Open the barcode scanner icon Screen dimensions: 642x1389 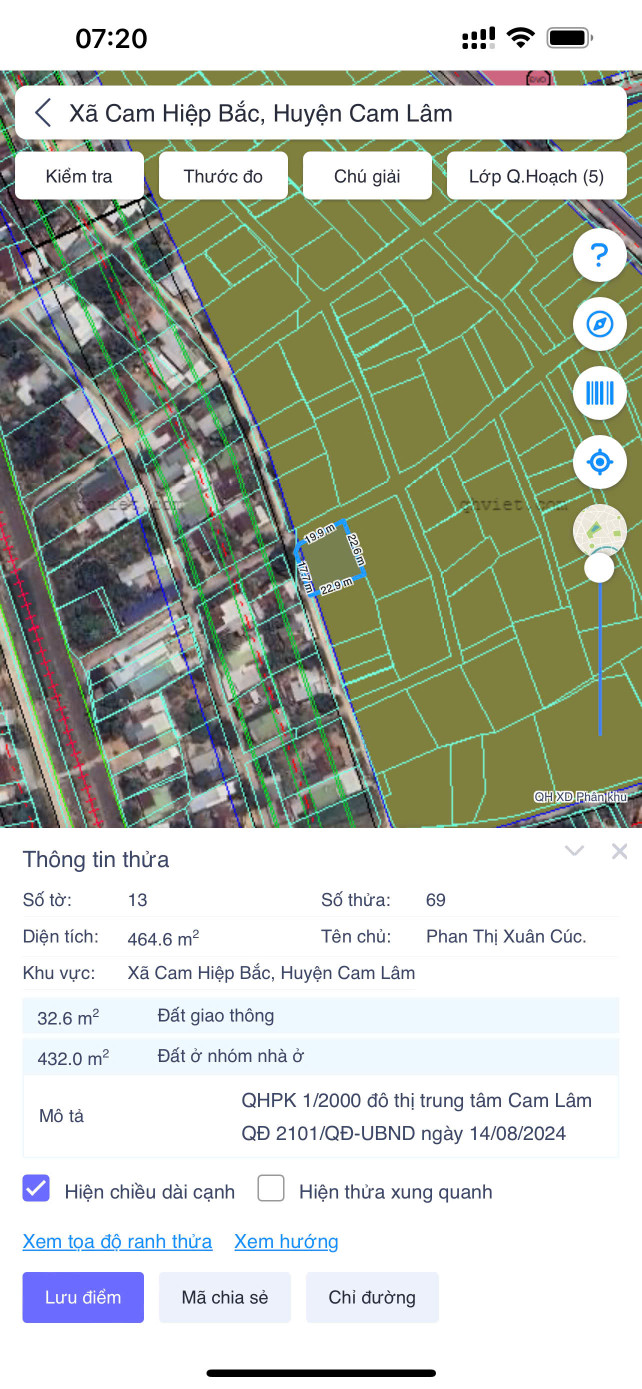pyautogui.click(x=600, y=393)
